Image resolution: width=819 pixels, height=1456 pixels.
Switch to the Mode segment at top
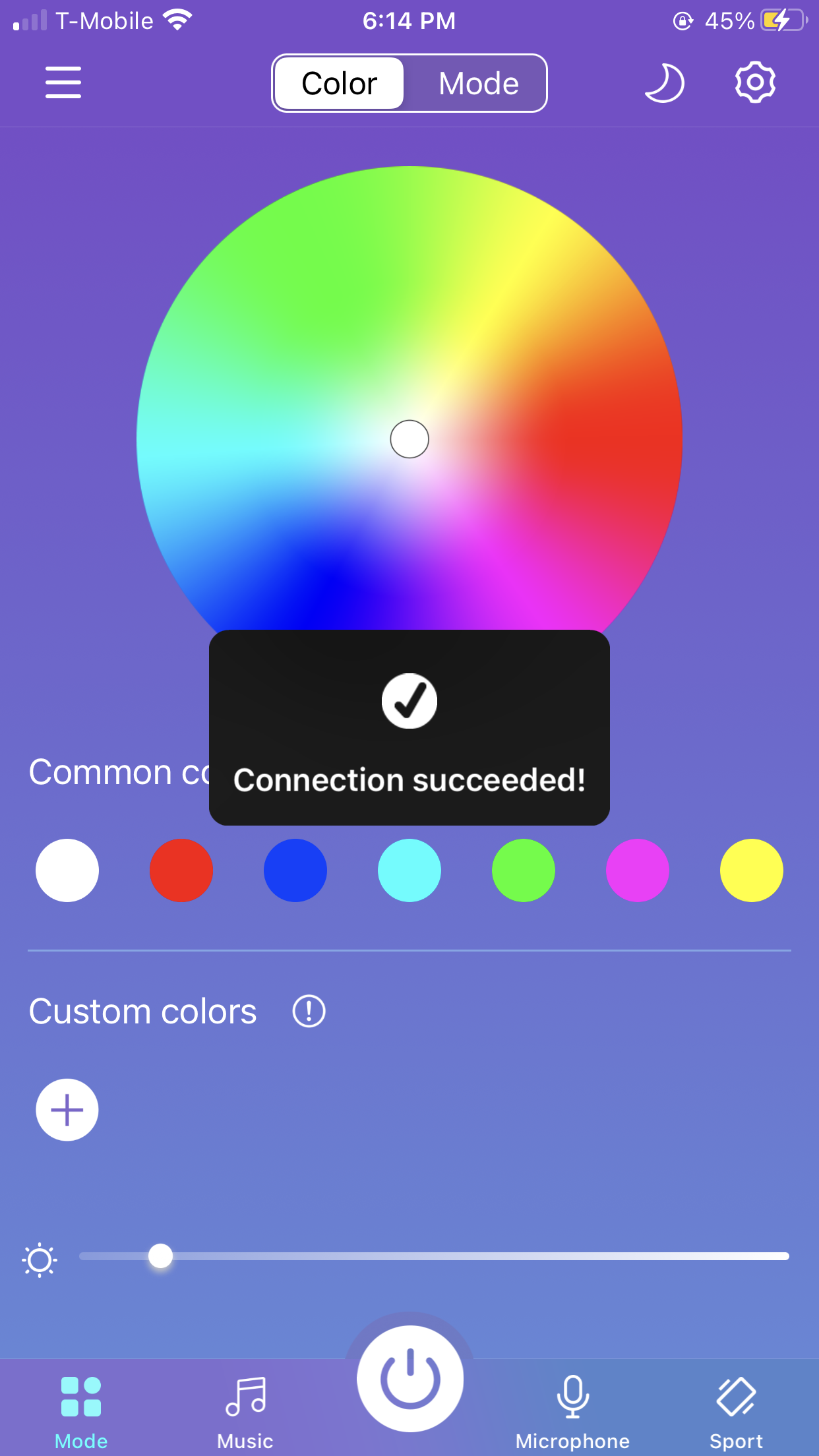click(x=478, y=84)
